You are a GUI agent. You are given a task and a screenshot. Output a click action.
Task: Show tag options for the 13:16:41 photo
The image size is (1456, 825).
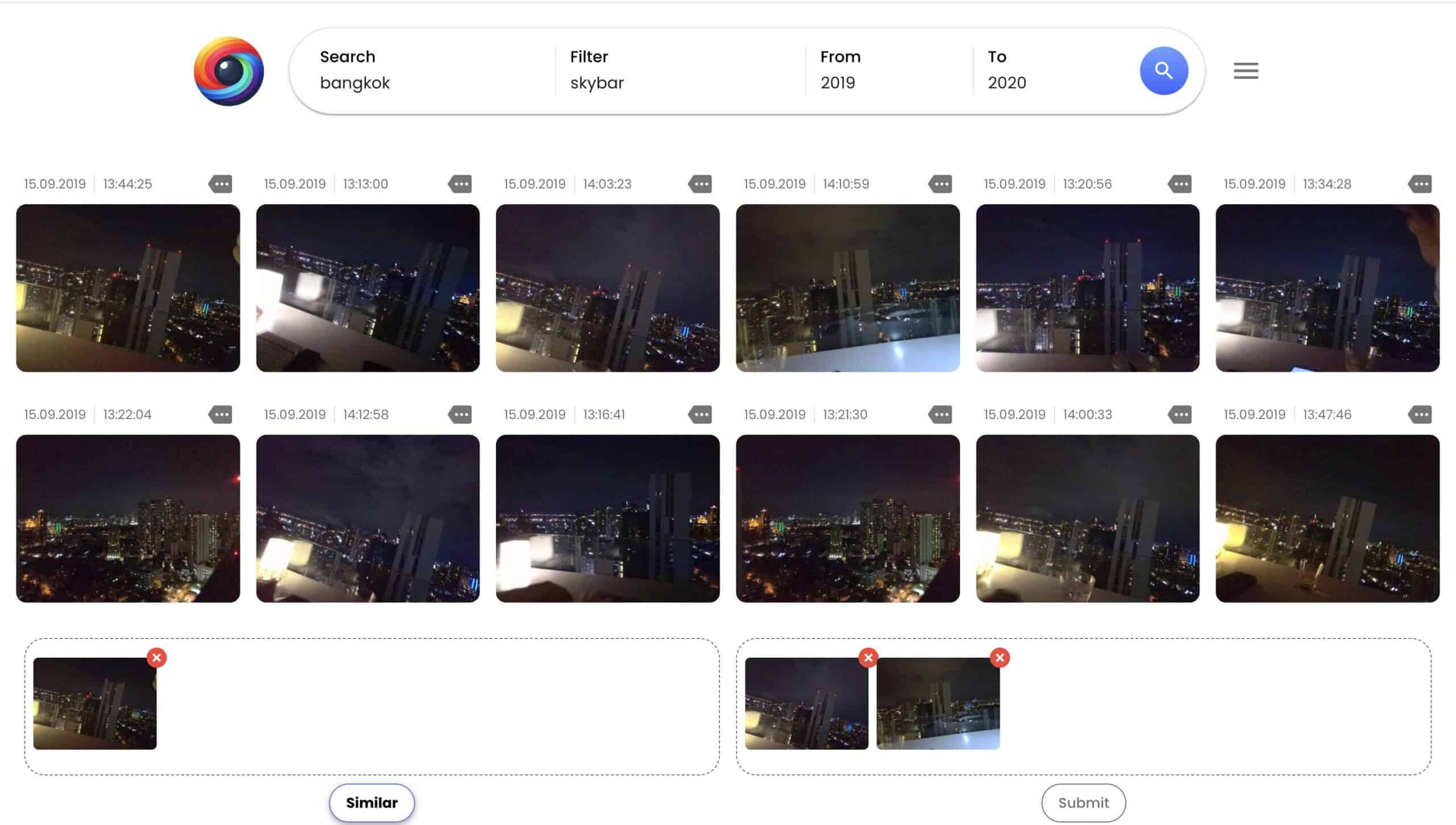tap(700, 414)
